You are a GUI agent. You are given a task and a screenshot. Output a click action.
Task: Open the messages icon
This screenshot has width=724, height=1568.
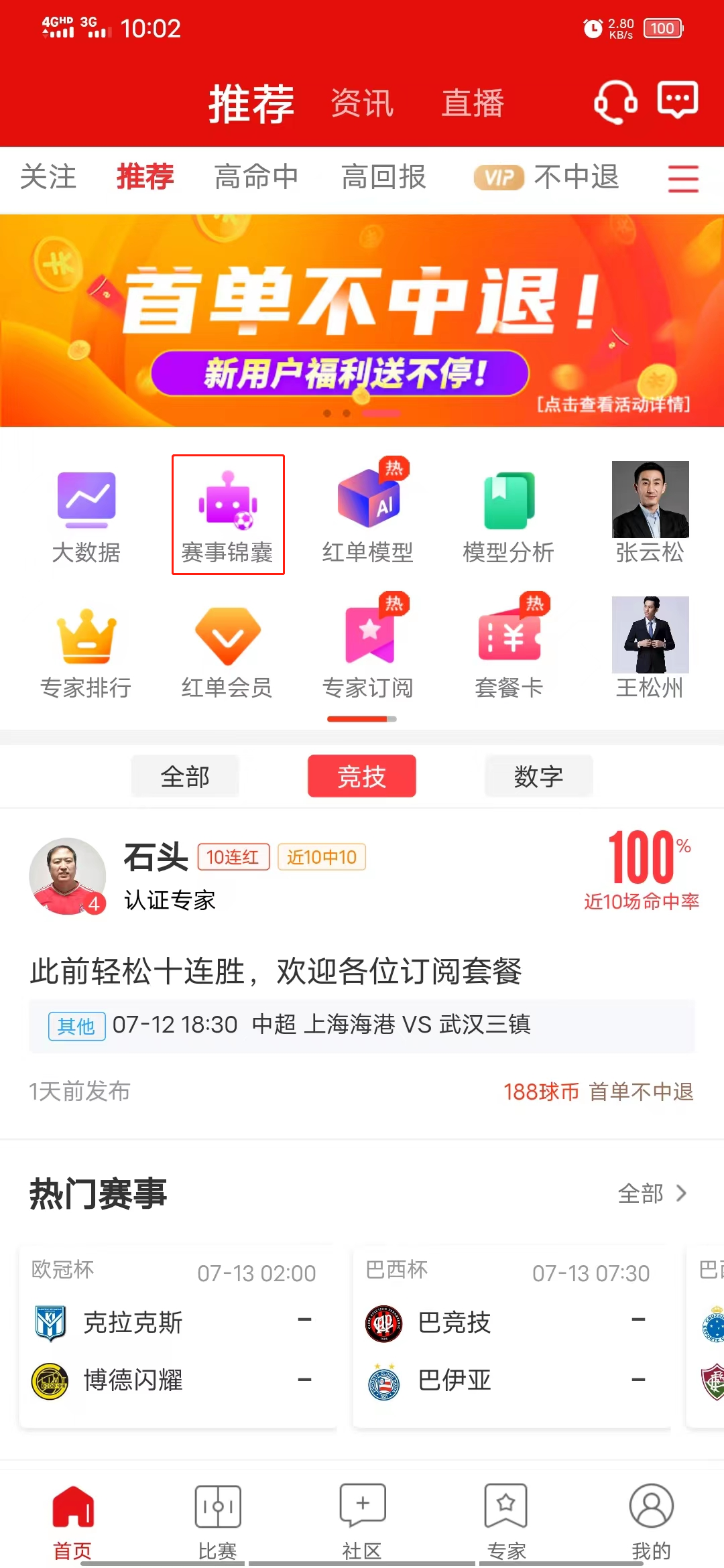click(x=677, y=101)
